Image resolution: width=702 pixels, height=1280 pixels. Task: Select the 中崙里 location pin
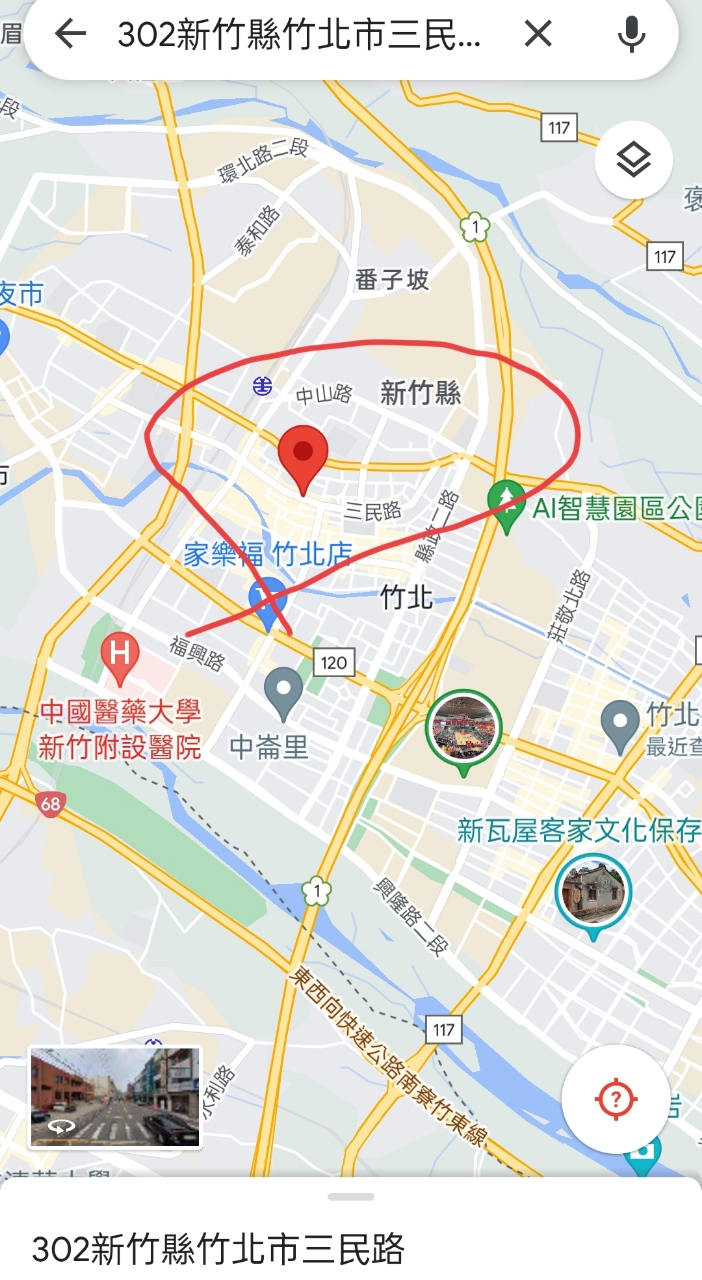click(x=284, y=692)
